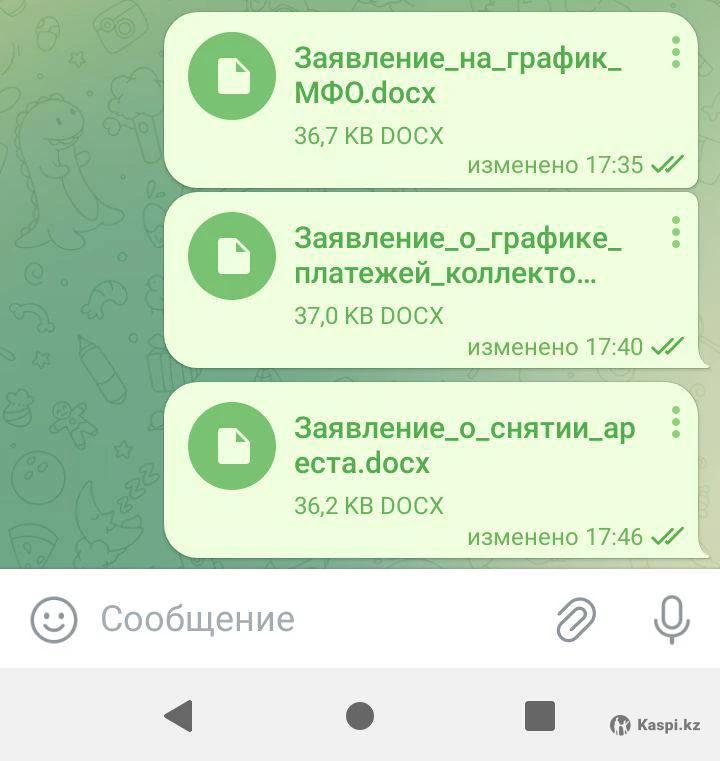Image resolution: width=720 pixels, height=761 pixels.
Task: Open the recent apps overview
Action: [x=540, y=716]
